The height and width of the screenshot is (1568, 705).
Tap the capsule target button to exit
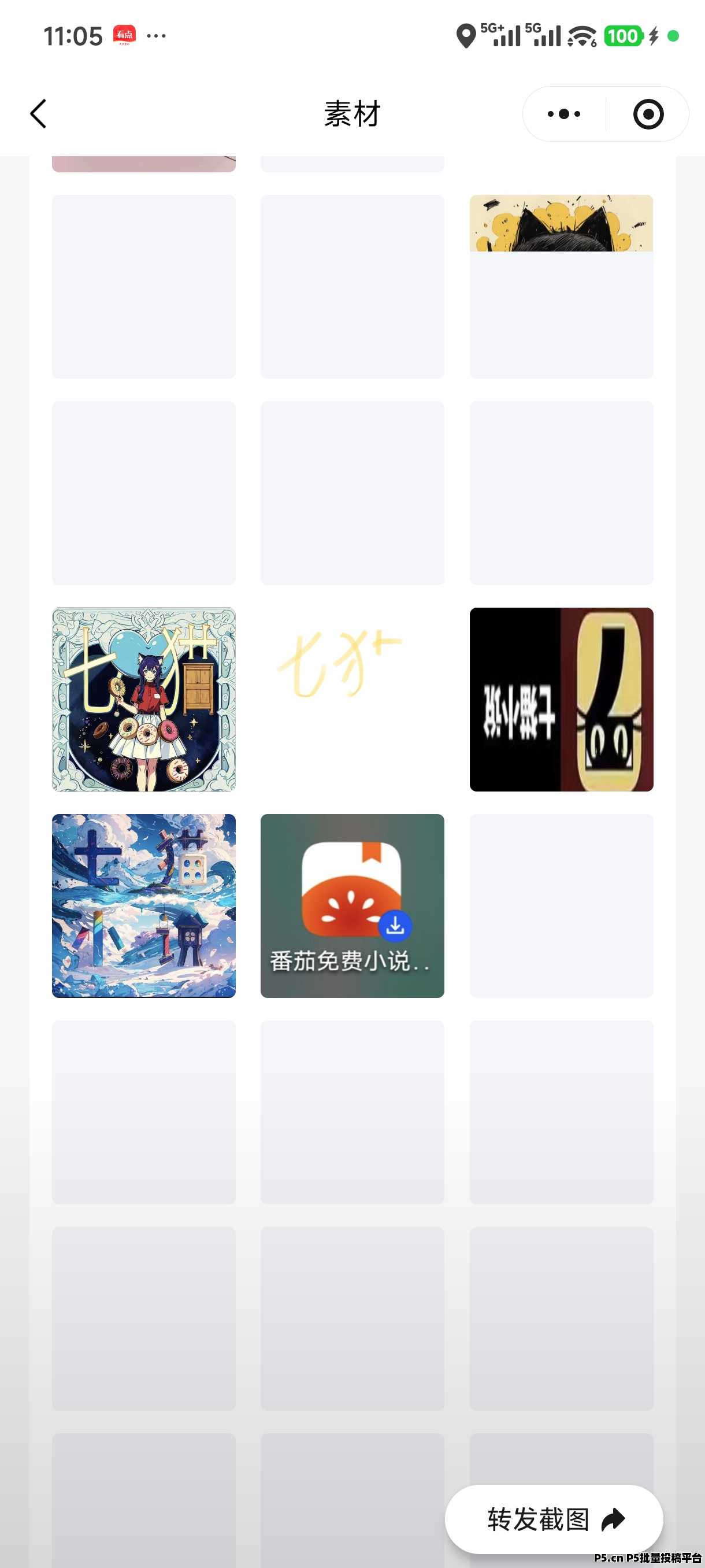[x=647, y=113]
